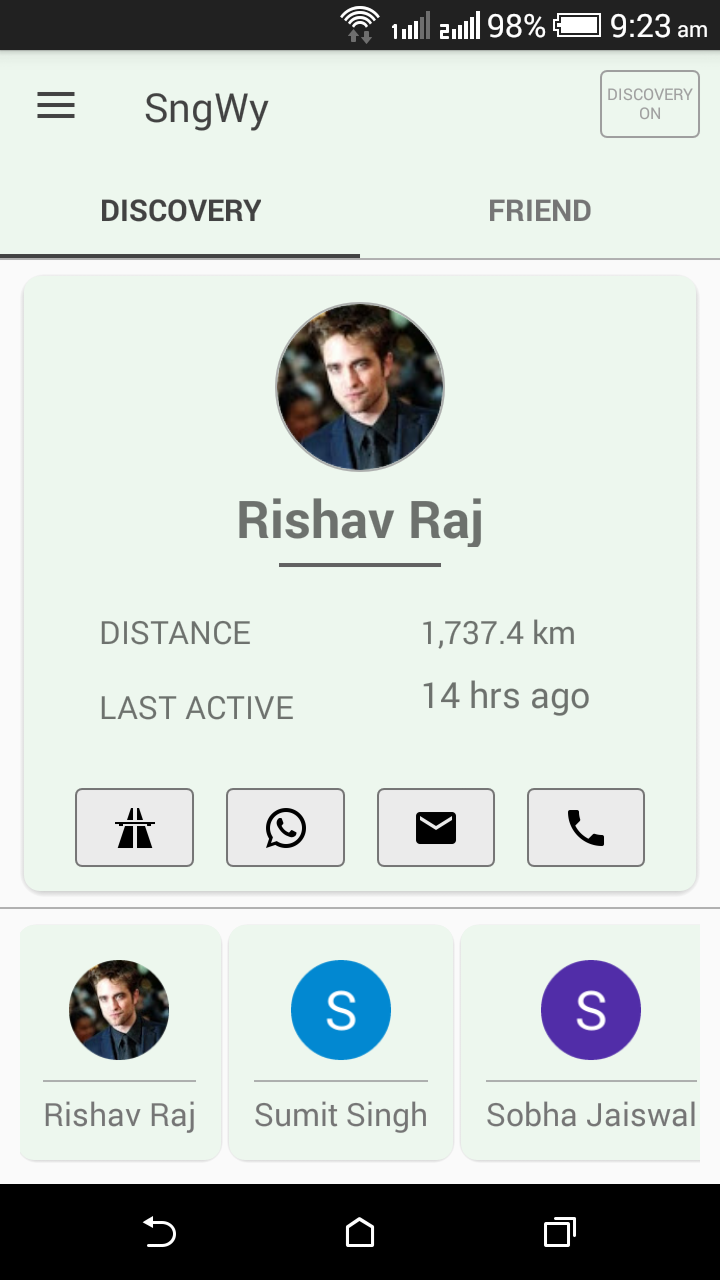Switch to the Friend tab
The width and height of the screenshot is (720, 1280).
pyautogui.click(x=539, y=211)
